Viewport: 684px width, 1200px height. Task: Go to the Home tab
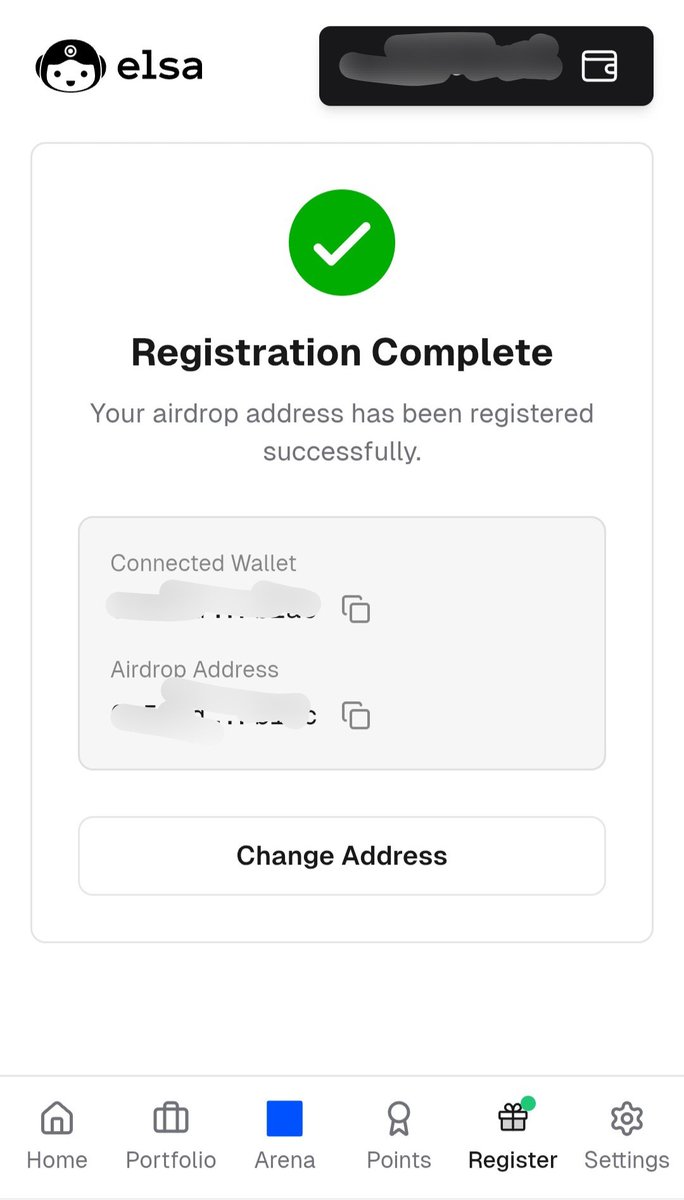coord(57,1136)
